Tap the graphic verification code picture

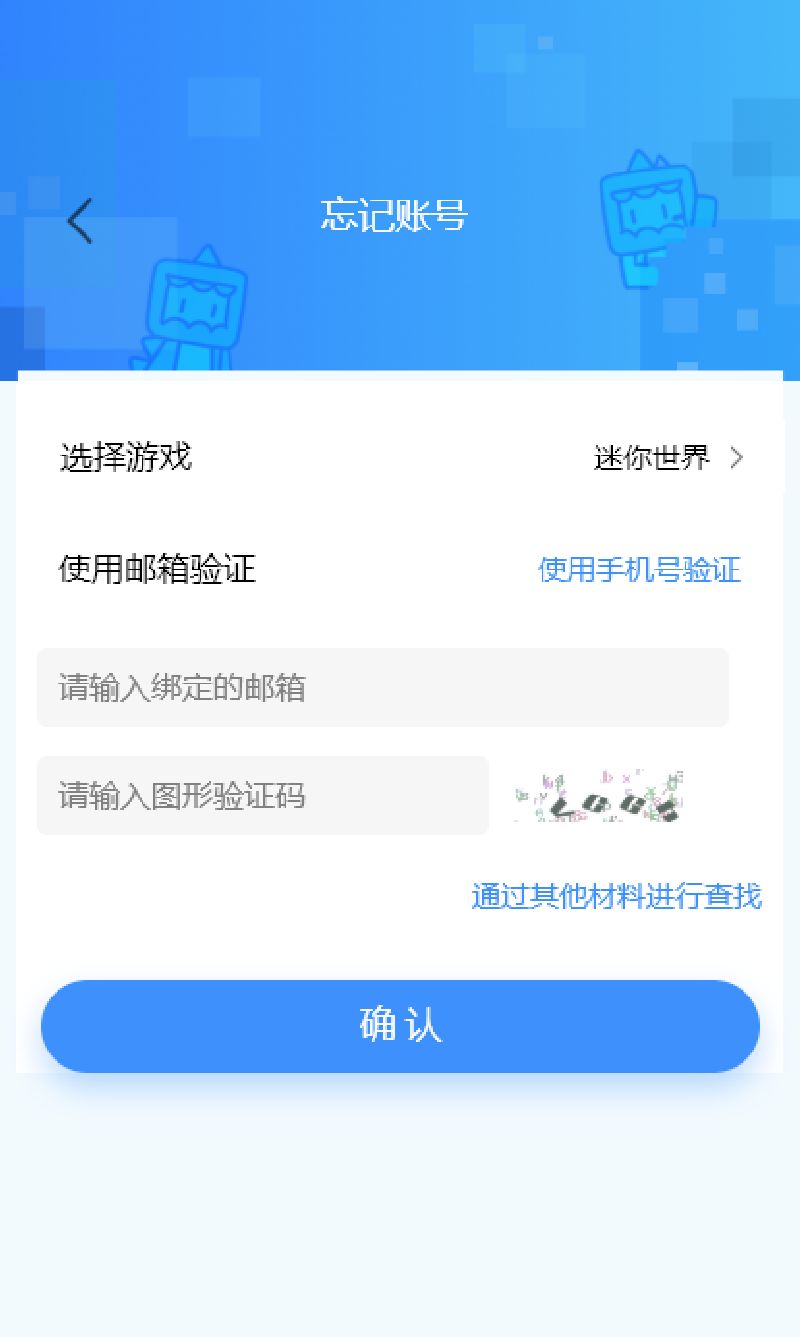click(597, 796)
